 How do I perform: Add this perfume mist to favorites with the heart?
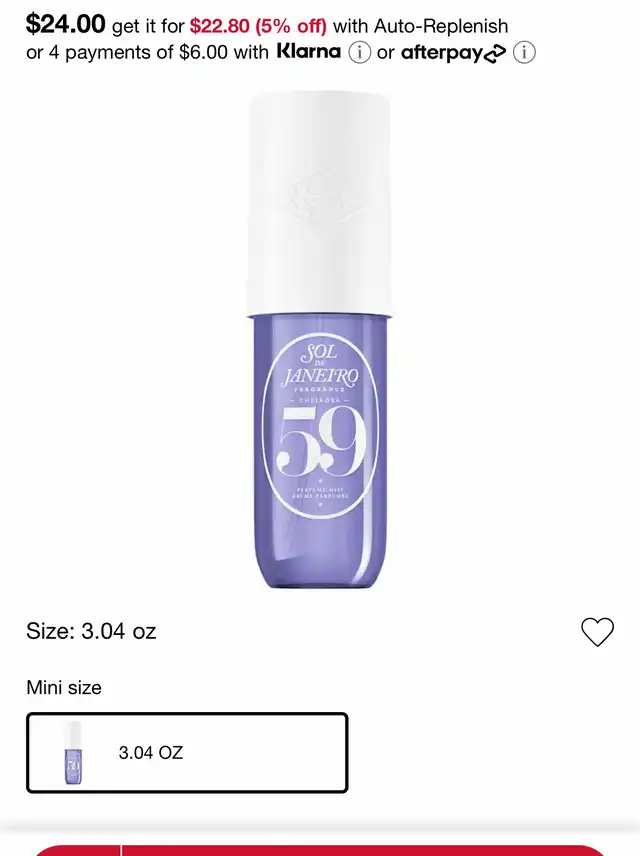click(597, 632)
